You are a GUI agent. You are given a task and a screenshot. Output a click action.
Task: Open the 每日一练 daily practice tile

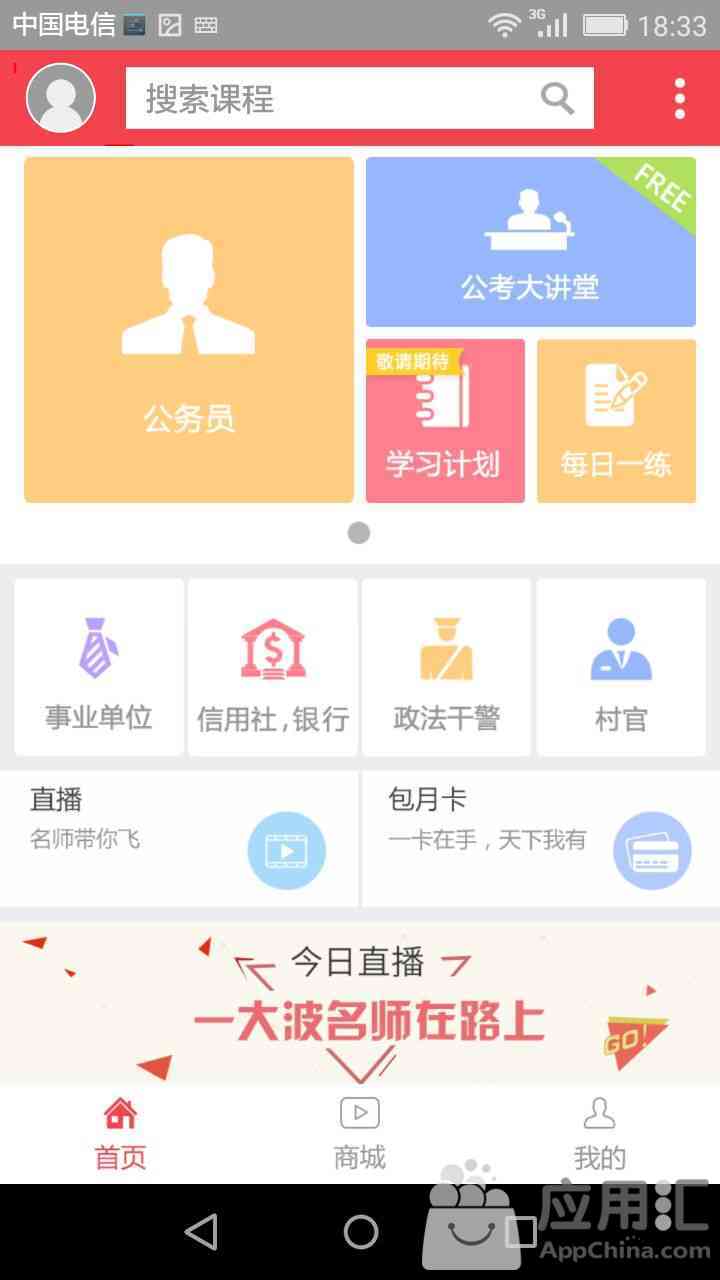coord(616,421)
